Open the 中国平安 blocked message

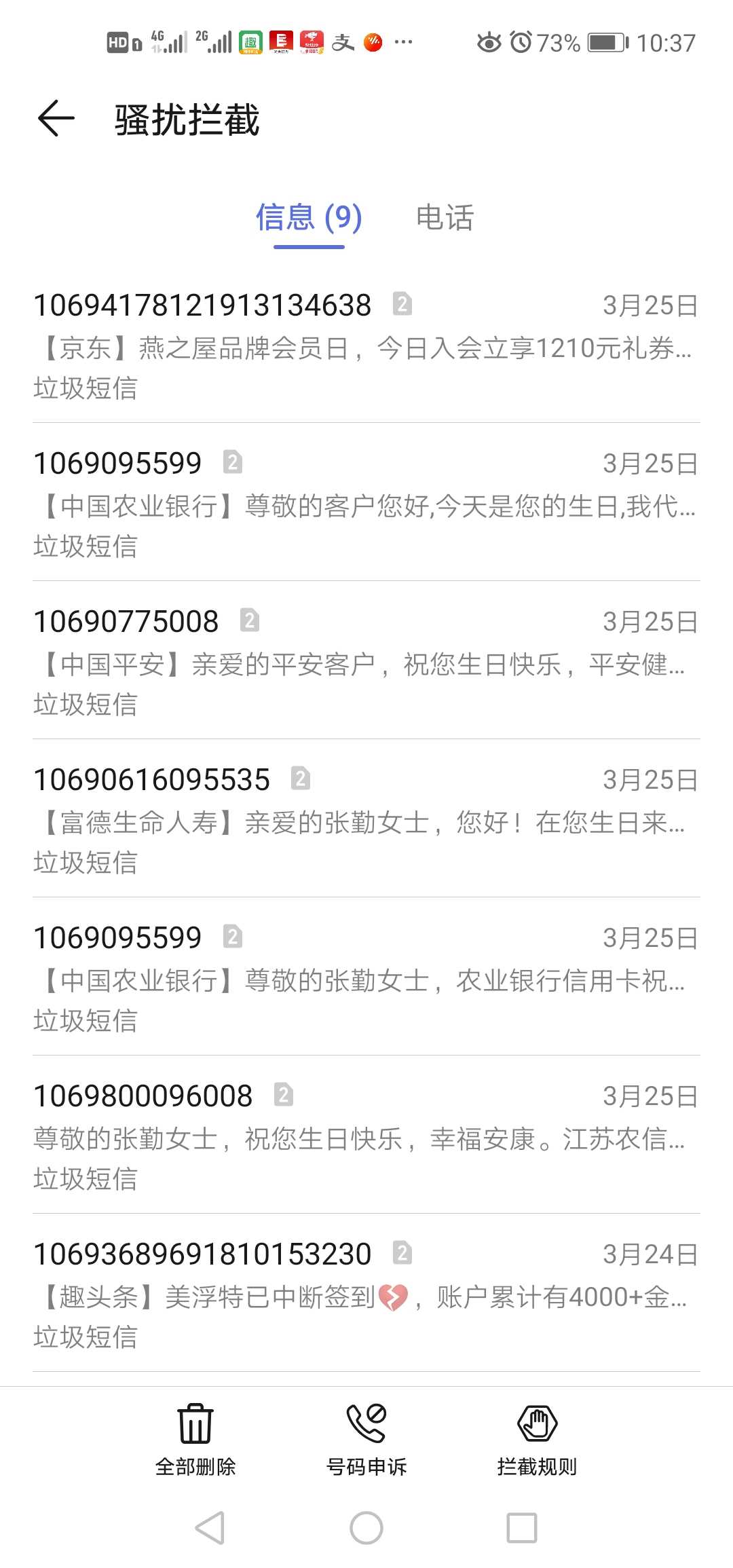point(366,660)
